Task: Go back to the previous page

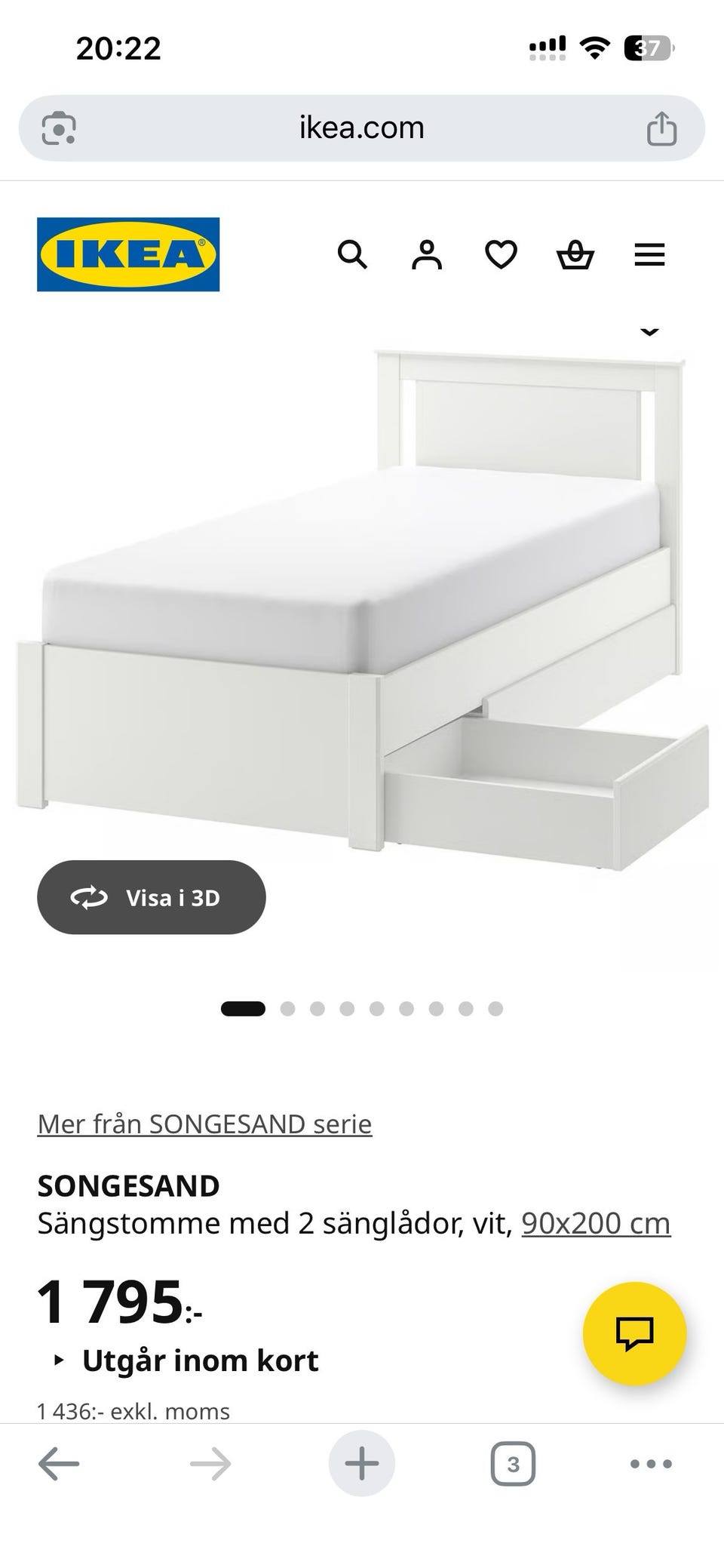Action: click(59, 1465)
